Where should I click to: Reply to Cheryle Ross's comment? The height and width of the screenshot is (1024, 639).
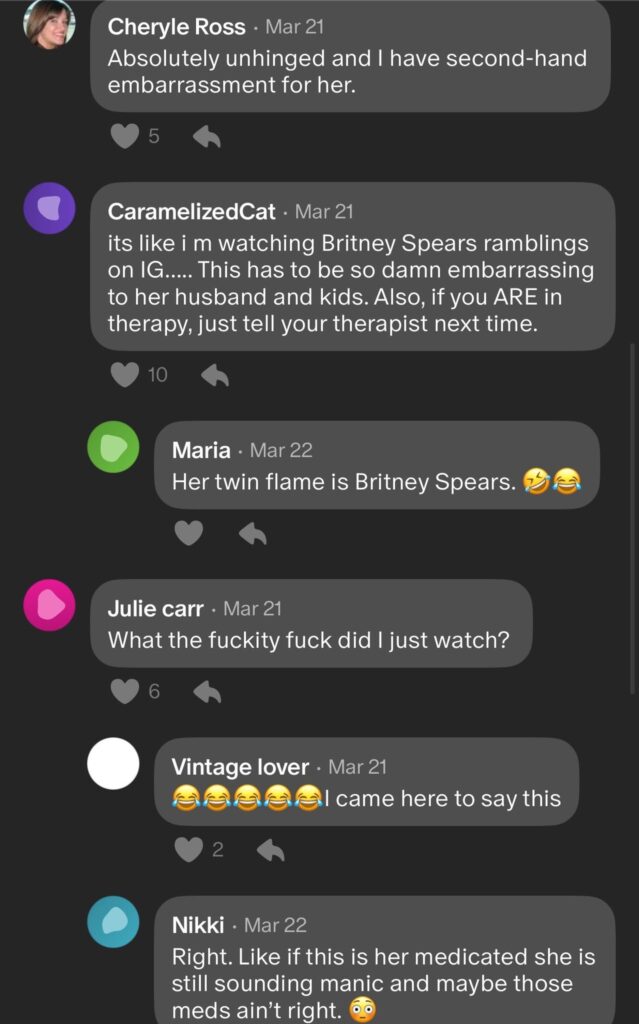click(207, 137)
